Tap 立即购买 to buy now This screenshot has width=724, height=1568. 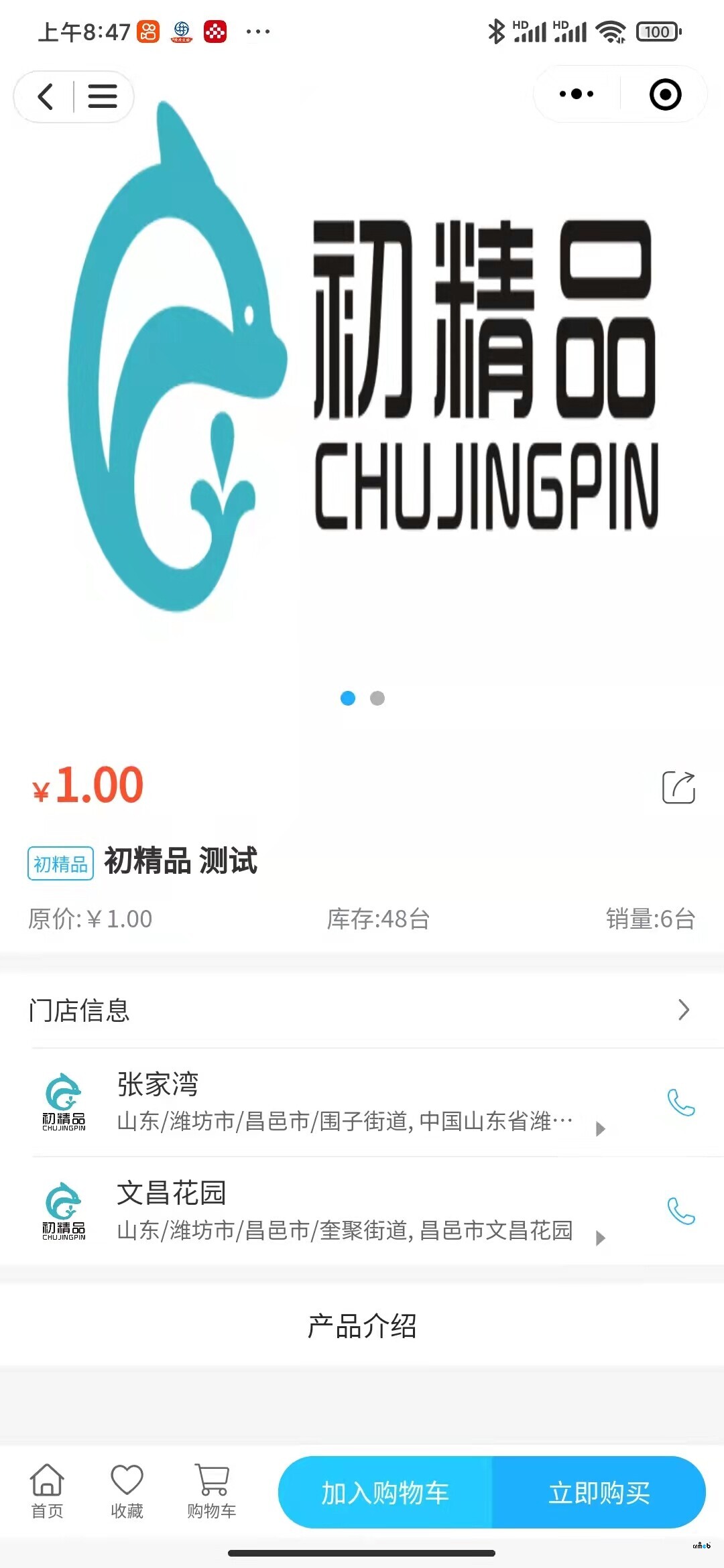click(599, 1492)
